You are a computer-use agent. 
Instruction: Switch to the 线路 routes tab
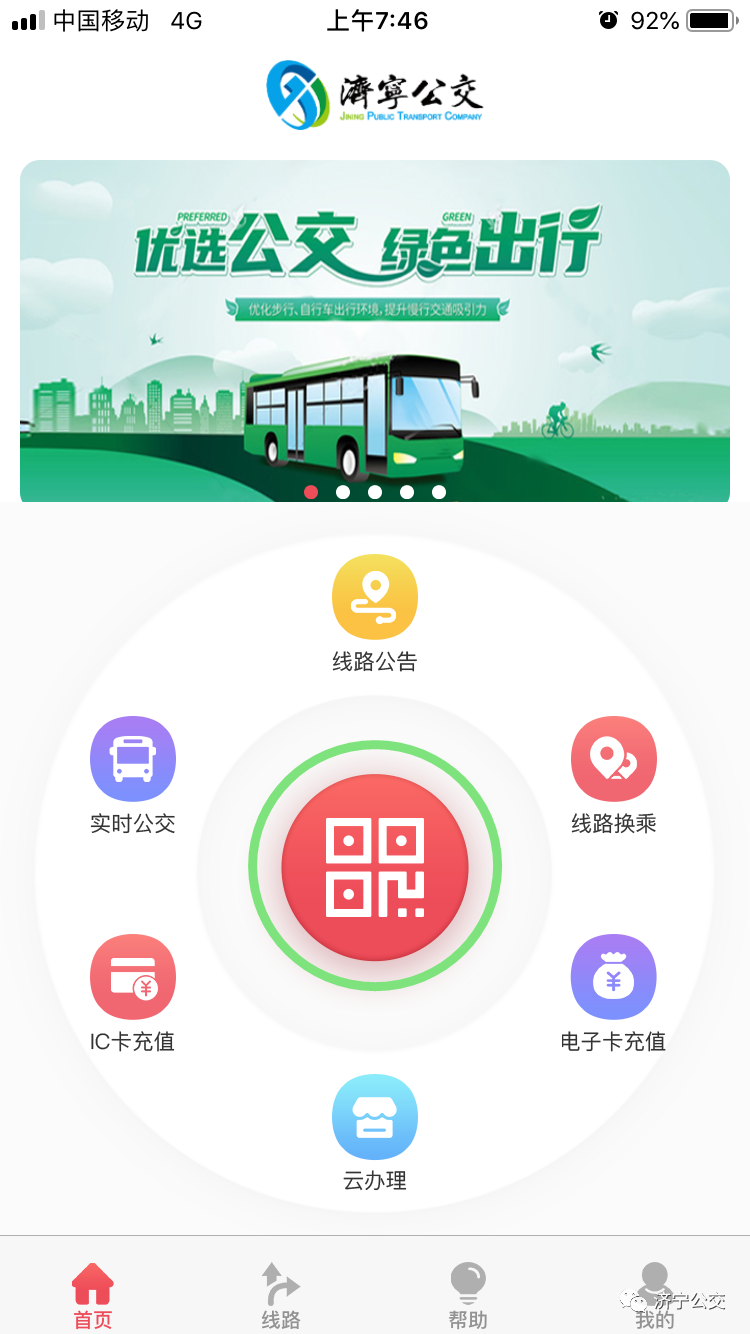coord(281,1294)
